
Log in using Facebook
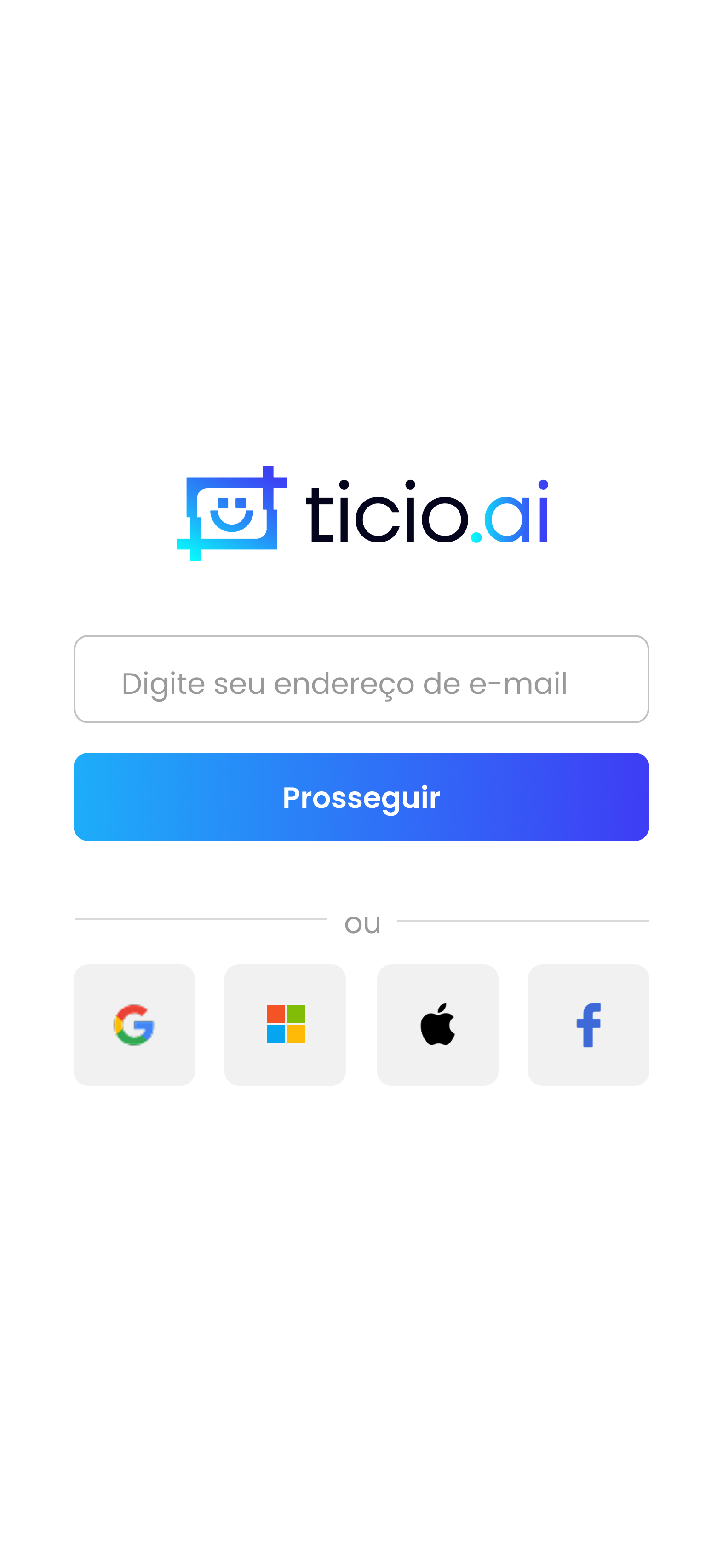click(x=588, y=1025)
